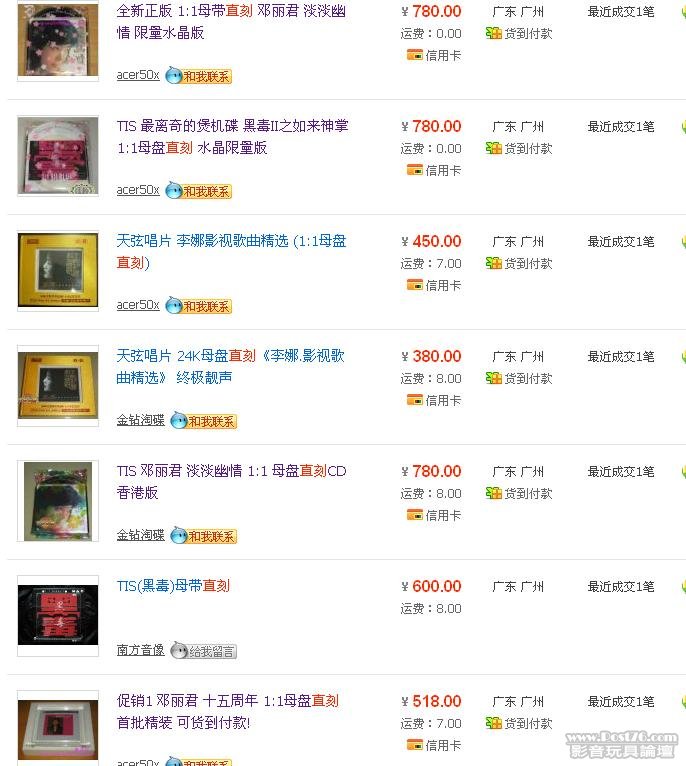Leave a message via 给我留言 for 南方音像
Screen dimensions: 686x766
(x=204, y=651)
